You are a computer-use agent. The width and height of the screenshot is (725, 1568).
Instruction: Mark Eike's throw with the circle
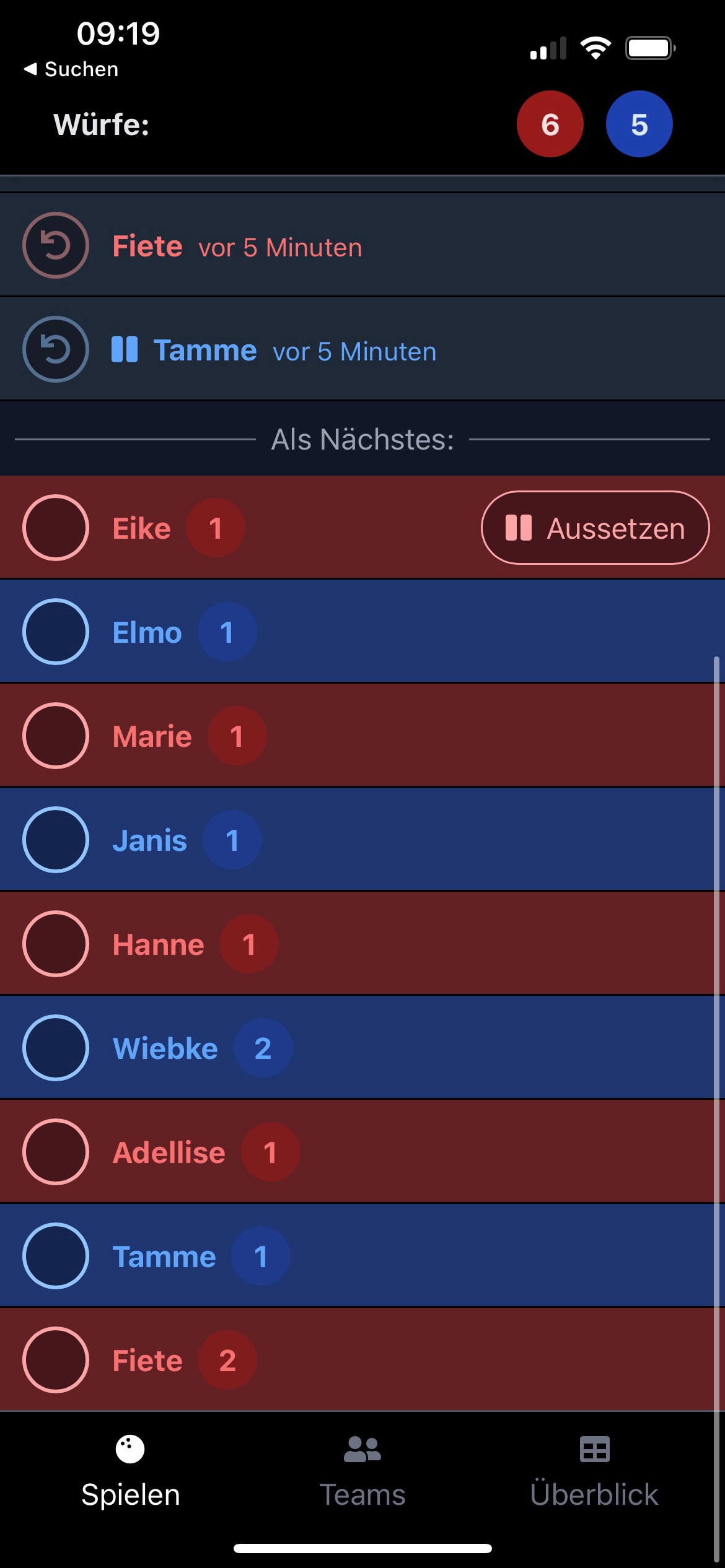pyautogui.click(x=56, y=528)
